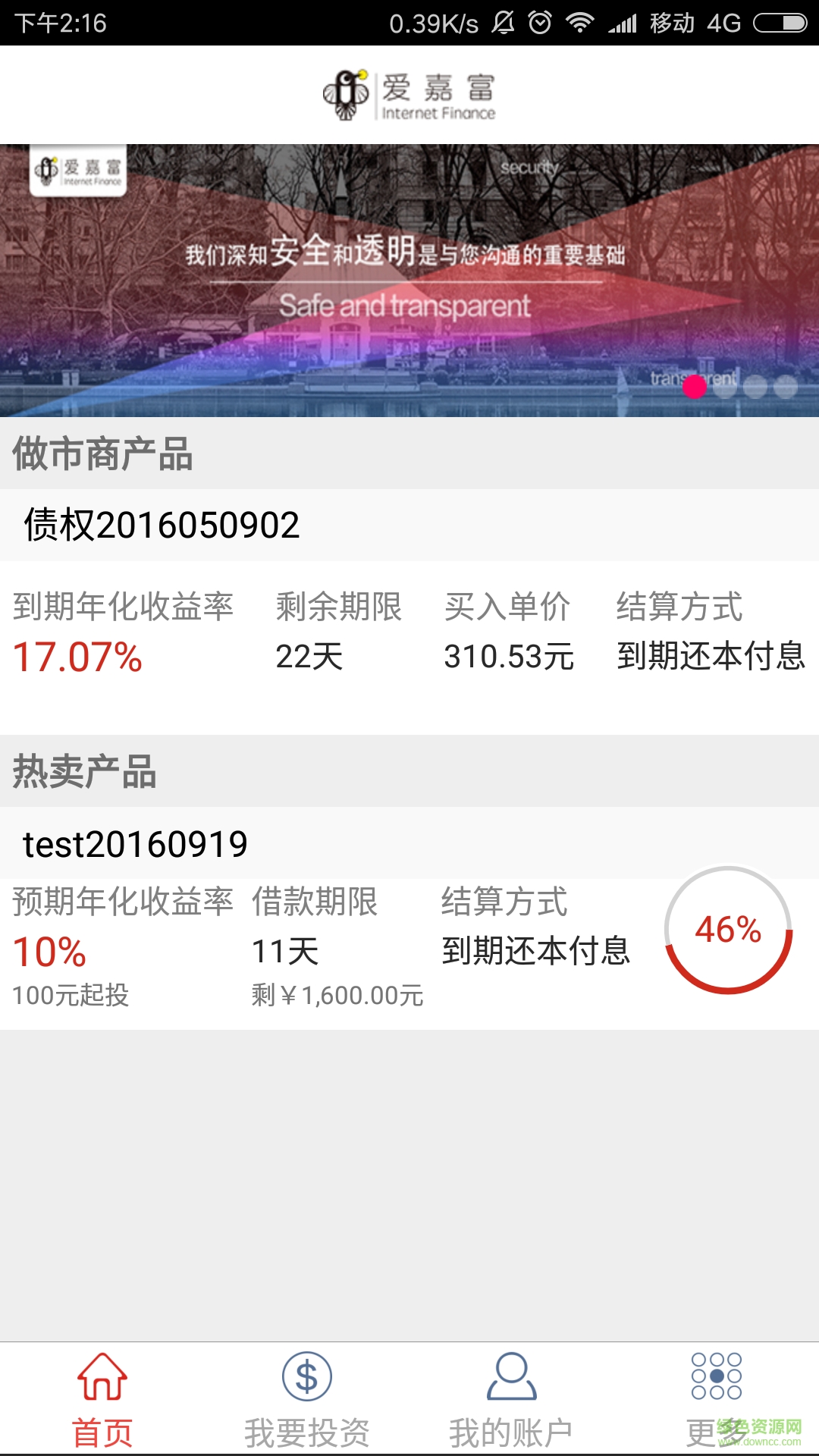819x1456 pixels.
Task: Open the 更多 tab
Action: pyautogui.click(x=716, y=1399)
